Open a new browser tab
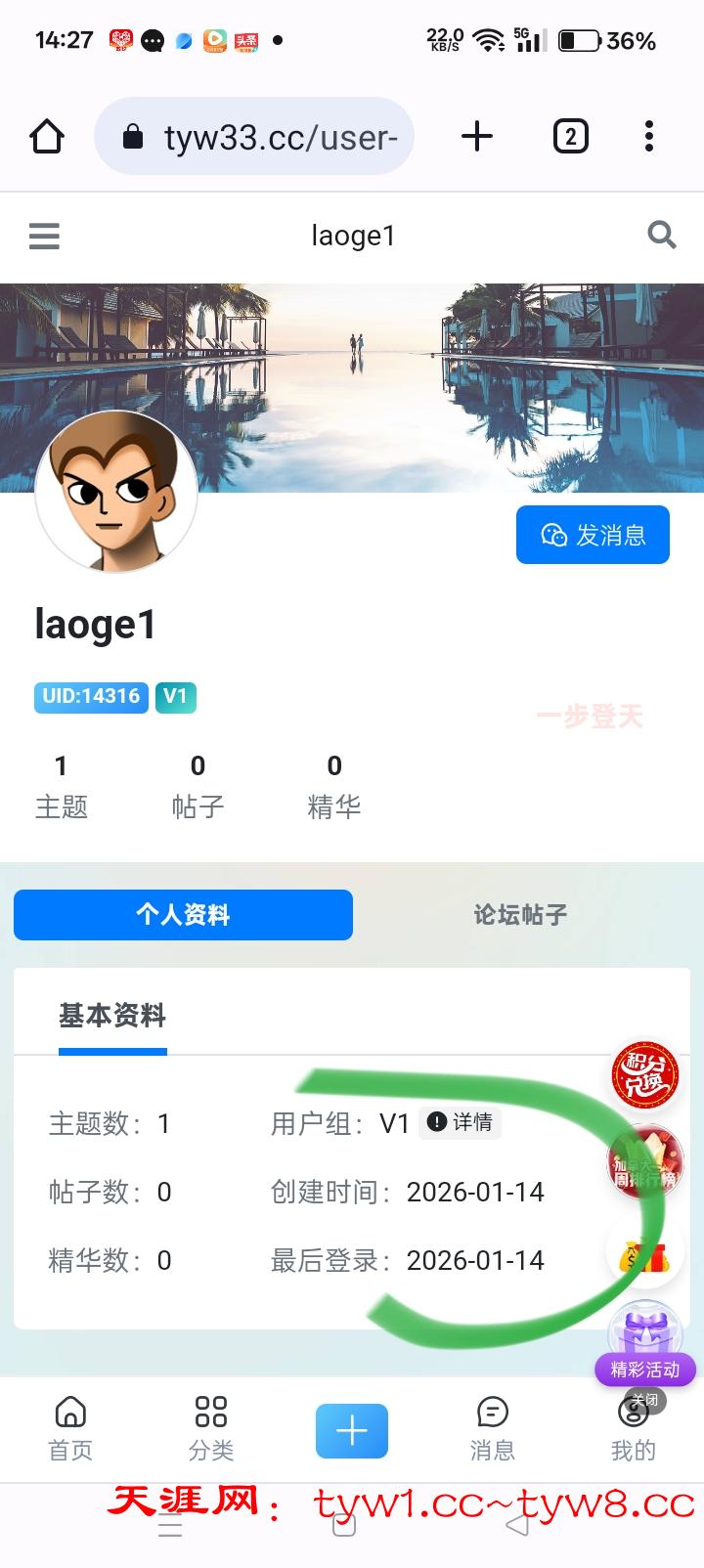The width and height of the screenshot is (704, 1568). pyautogui.click(x=476, y=137)
